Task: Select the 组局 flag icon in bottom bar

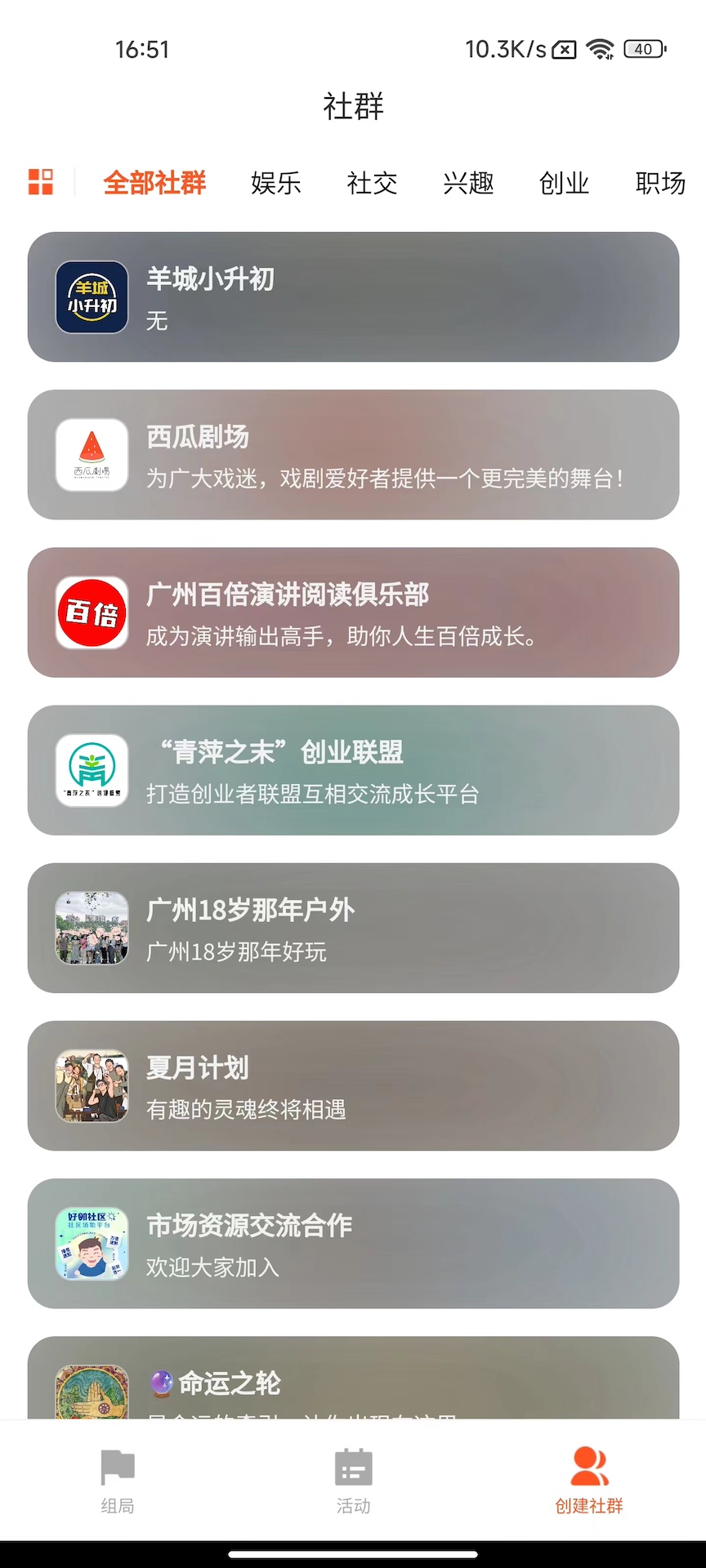Action: tap(118, 1467)
